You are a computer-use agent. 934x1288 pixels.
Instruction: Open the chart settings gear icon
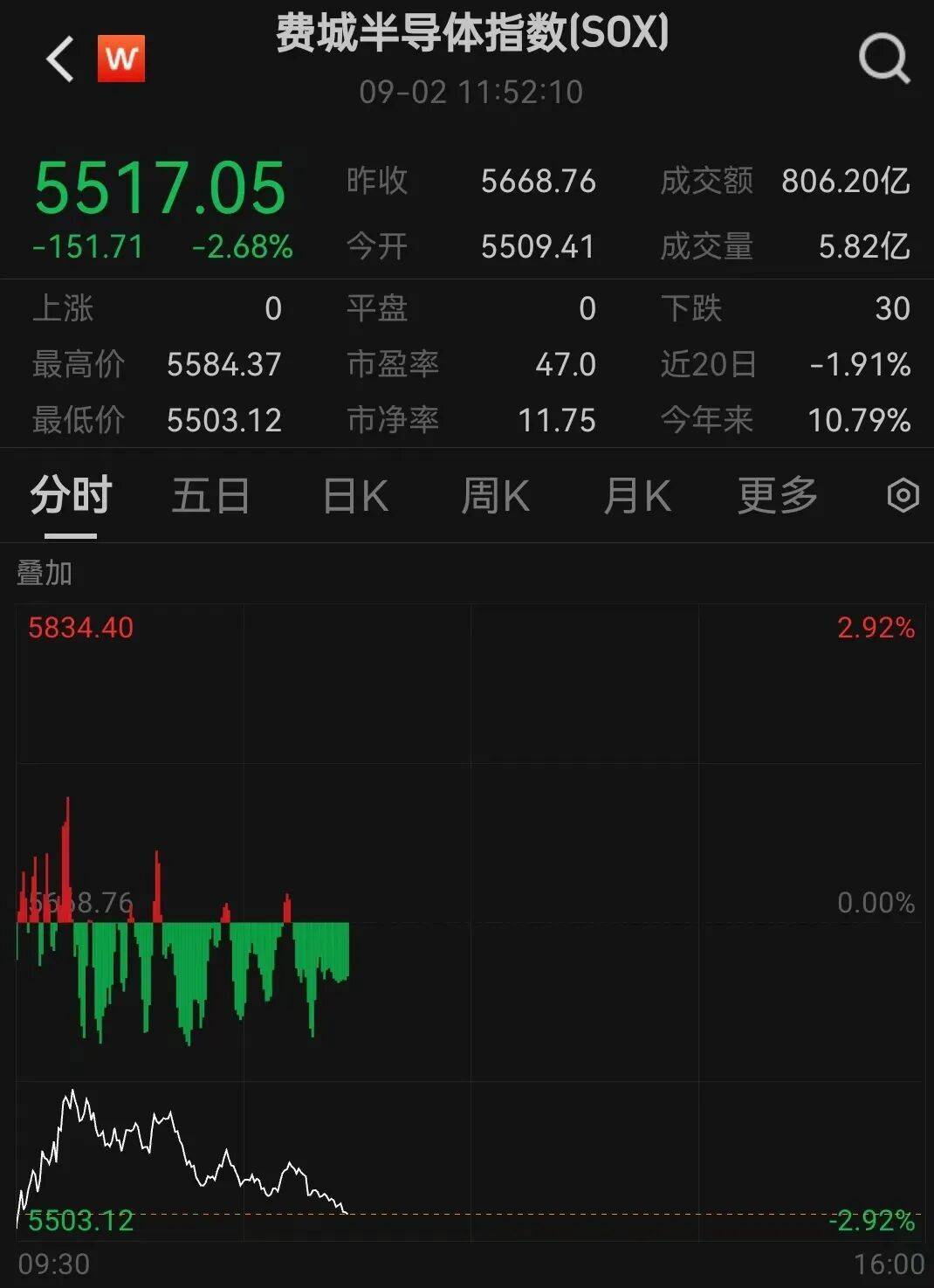901,494
